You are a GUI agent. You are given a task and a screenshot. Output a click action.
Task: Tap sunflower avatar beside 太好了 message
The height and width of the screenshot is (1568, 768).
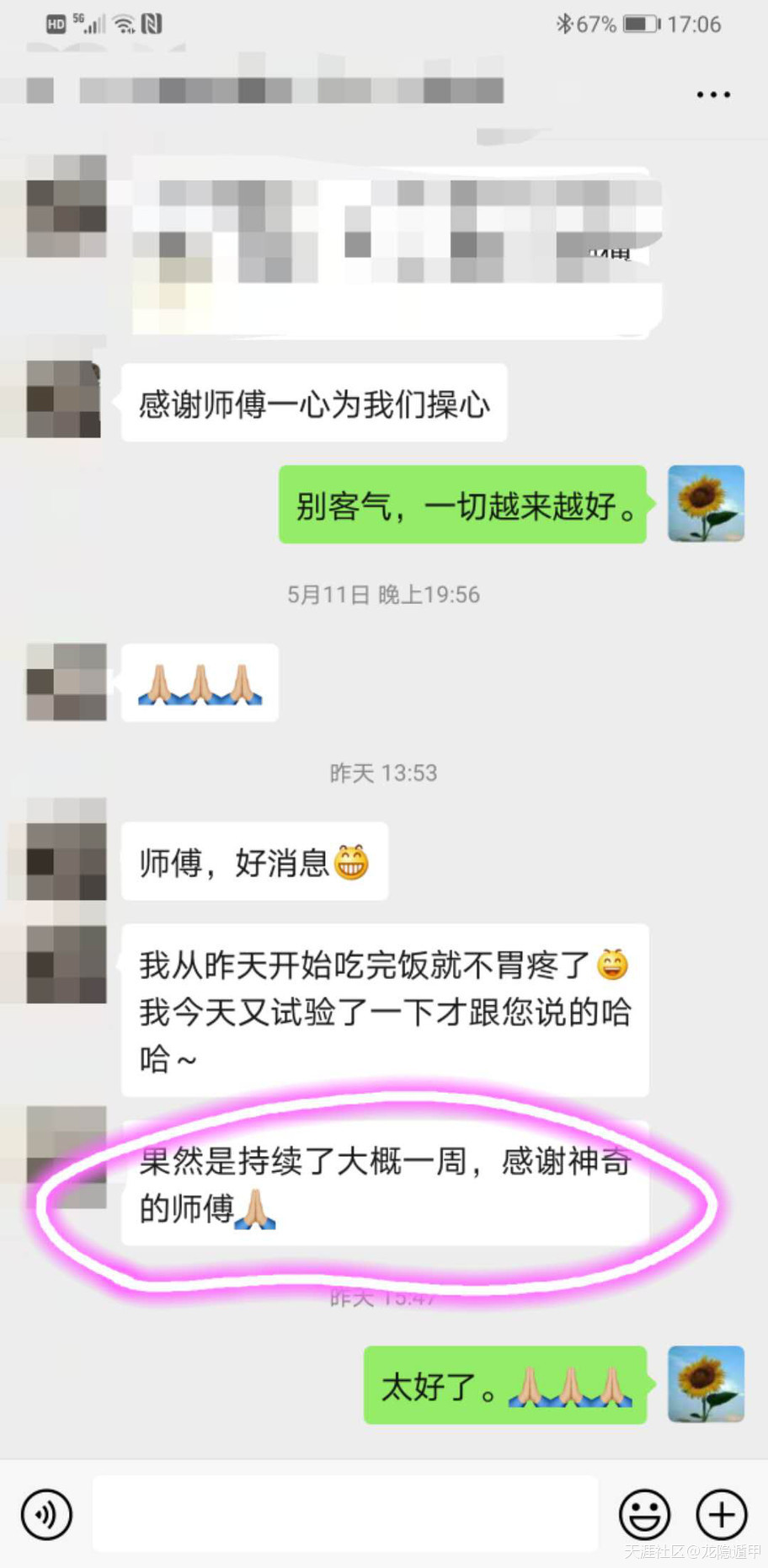706,1384
